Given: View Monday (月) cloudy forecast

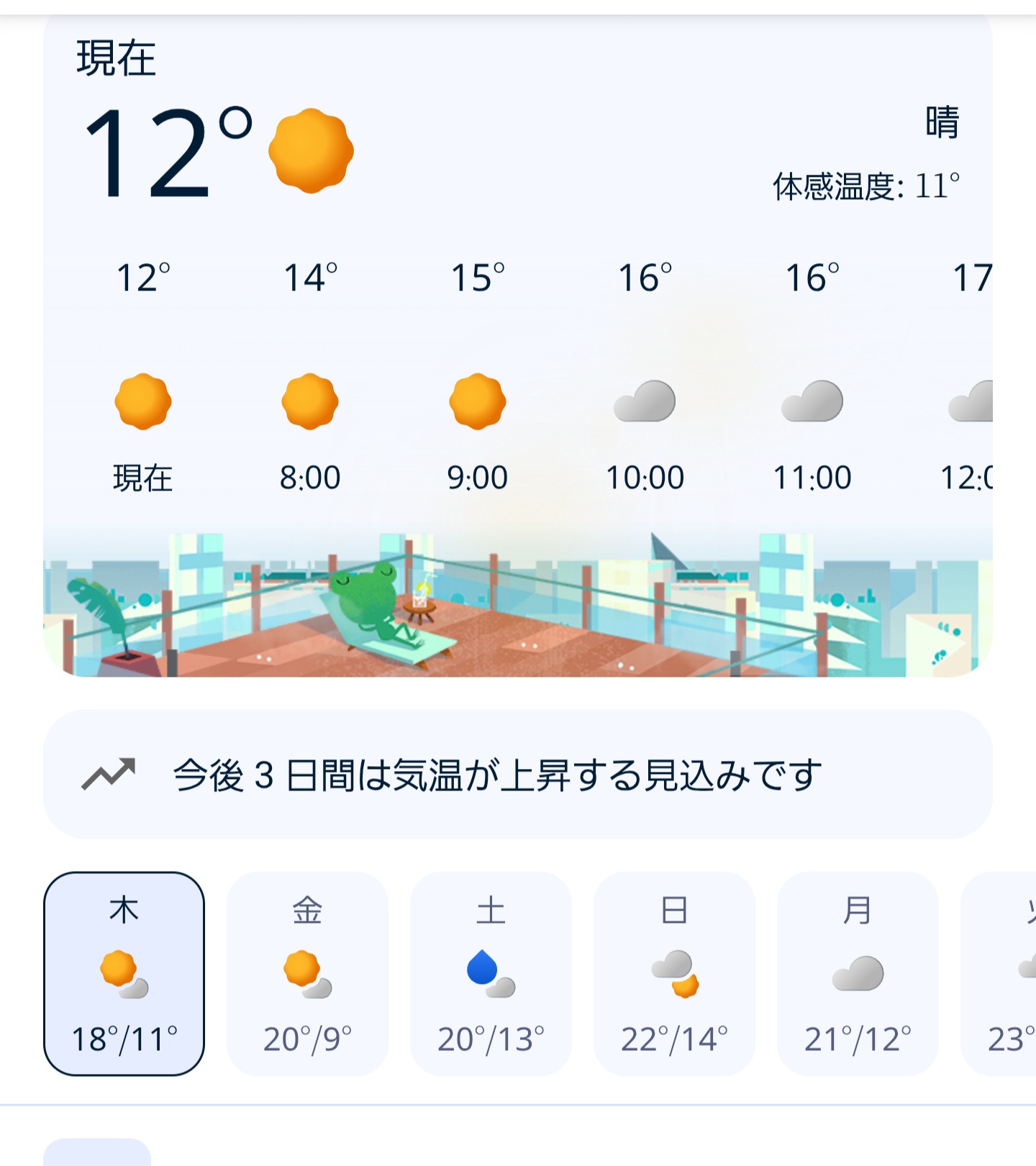Looking at the screenshot, I should point(858,973).
